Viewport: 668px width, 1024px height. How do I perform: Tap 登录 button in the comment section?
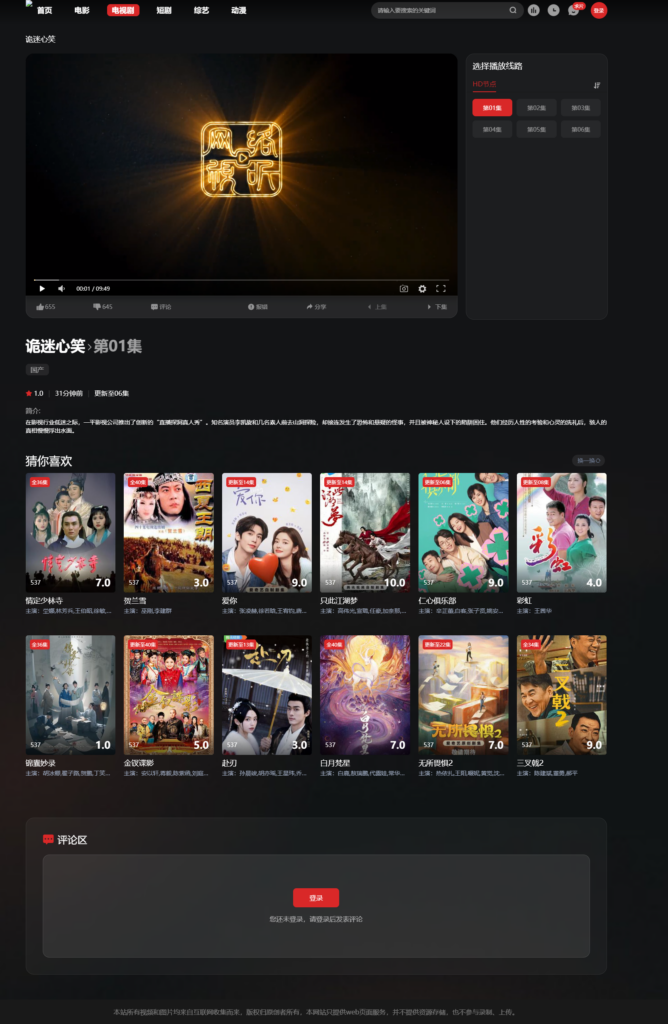tap(316, 898)
